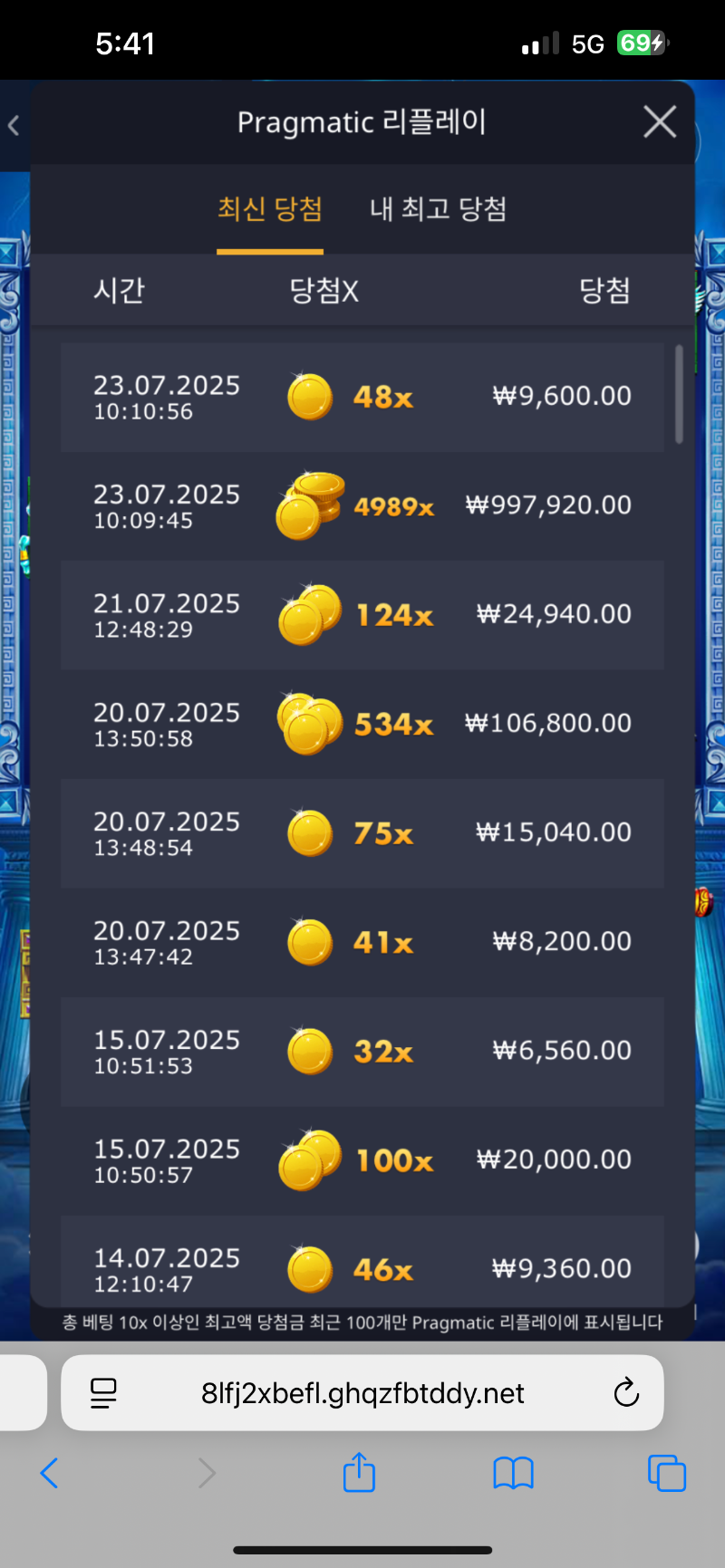Open Safari bookmarks
This screenshot has width=725, height=1568.
pyautogui.click(x=513, y=1473)
